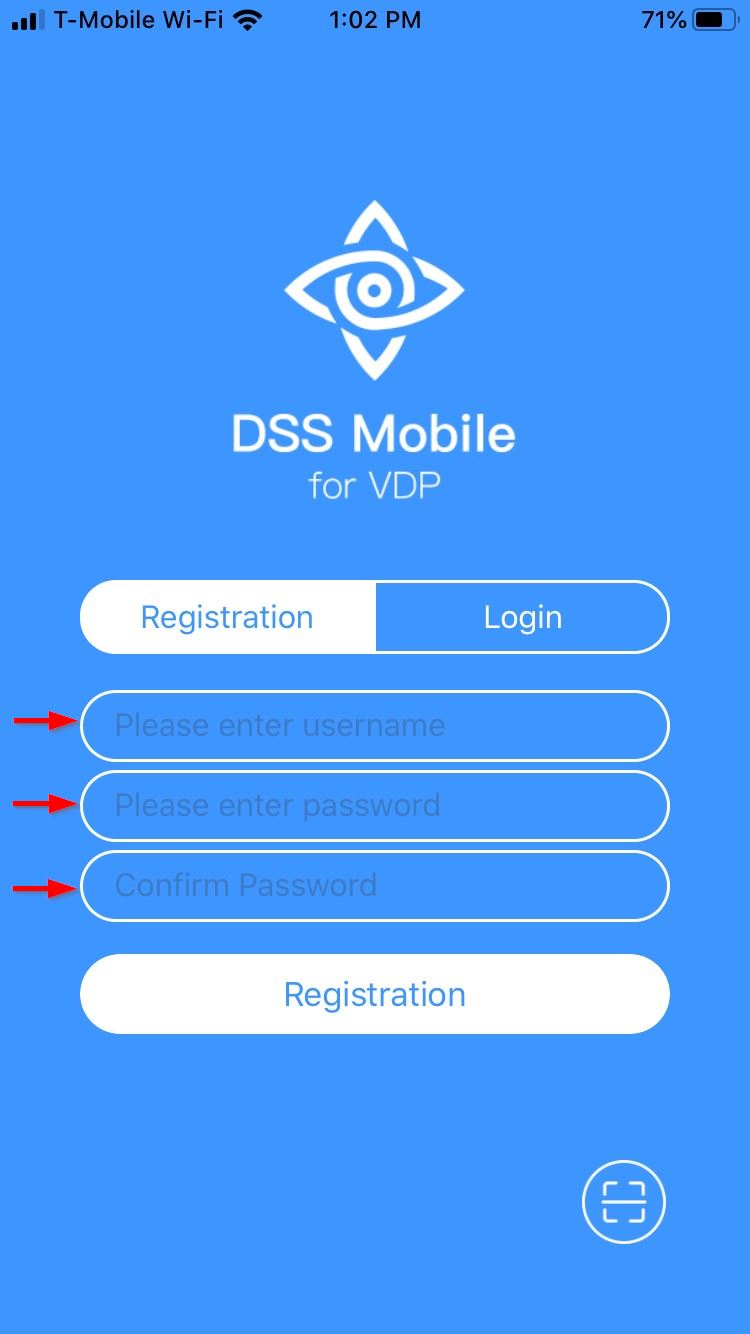This screenshot has width=750, height=1334.
Task: Switch to the Login tab
Action: 522,617
